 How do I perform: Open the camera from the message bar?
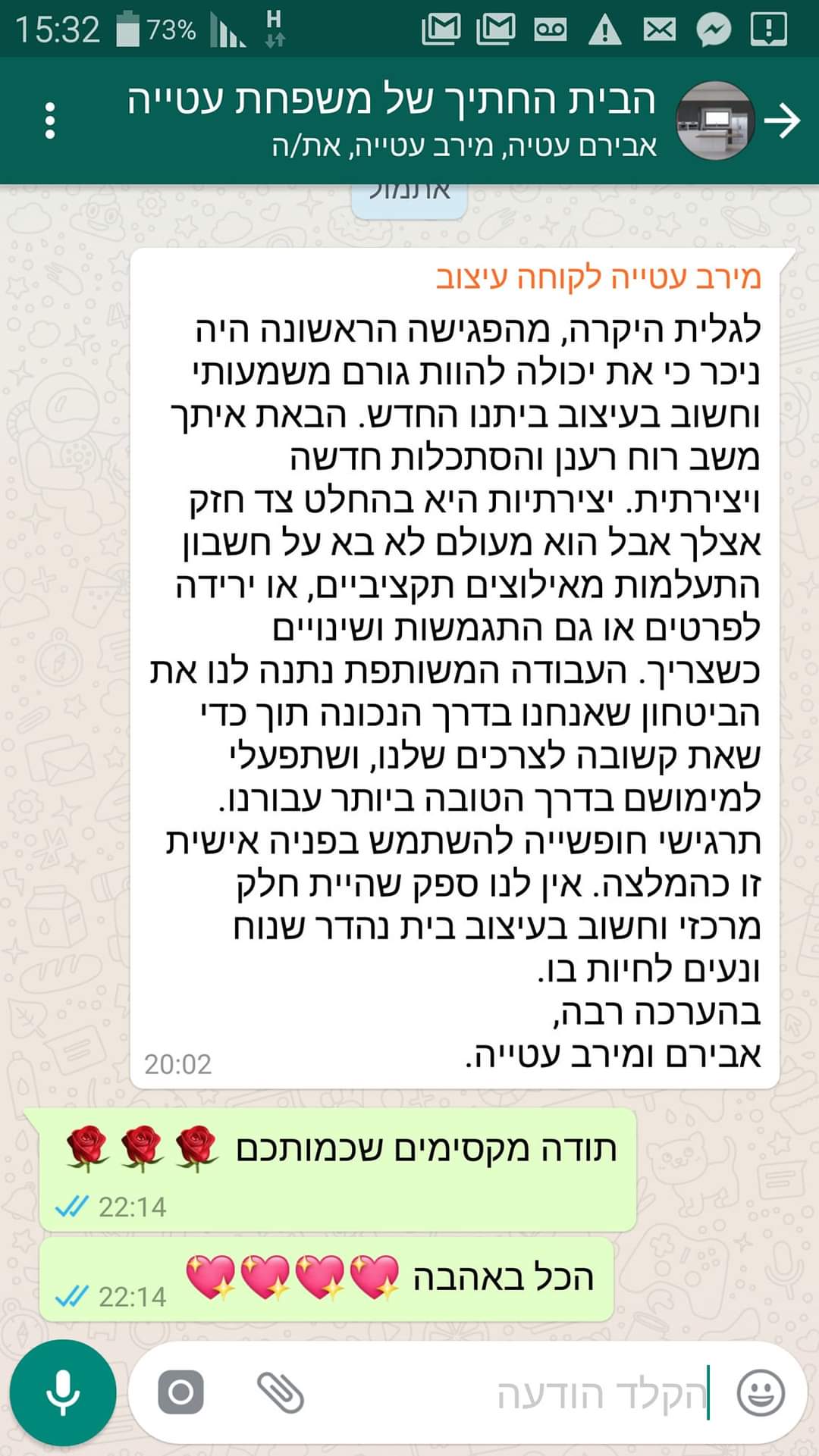180,1392
